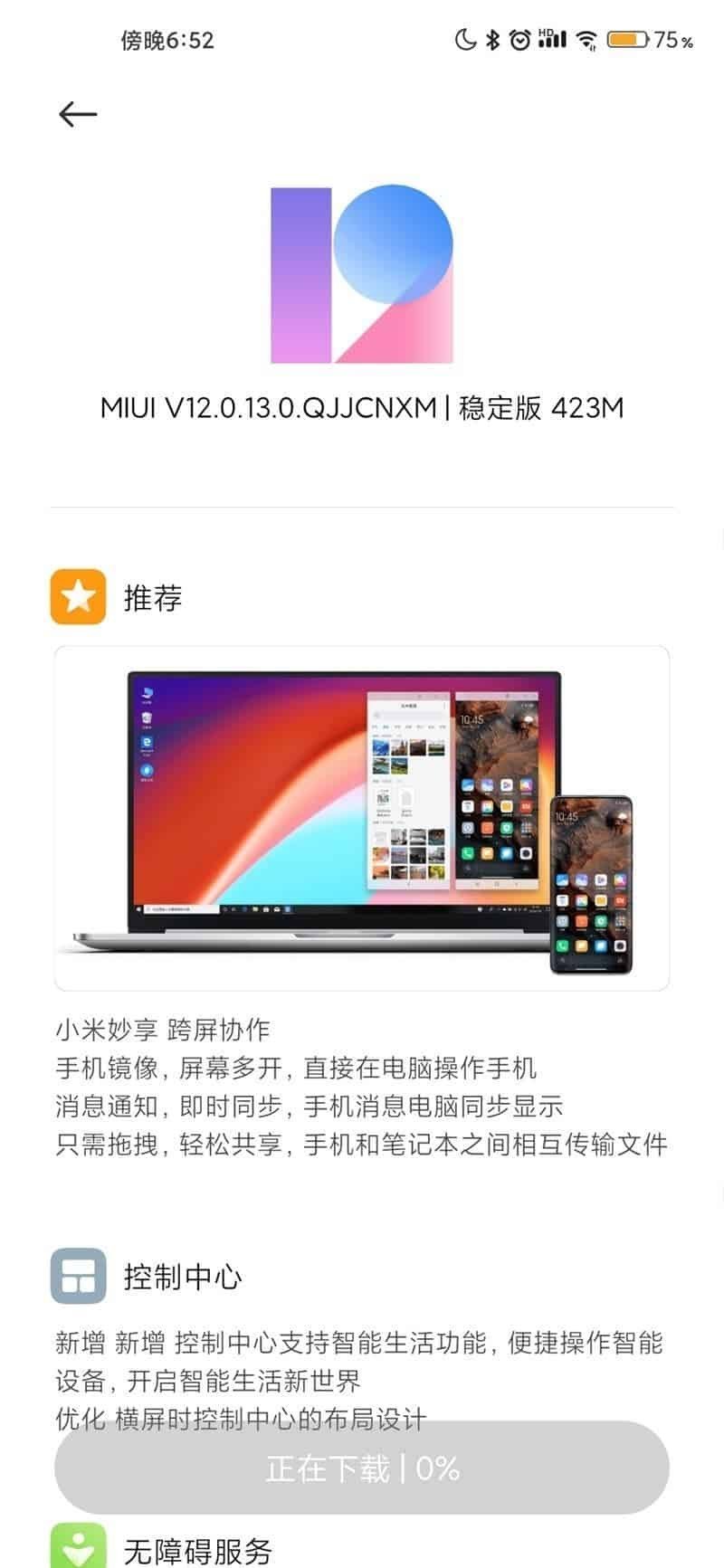Tap the Wi-Fi icon in status bar
724x1568 pixels.
[x=585, y=40]
